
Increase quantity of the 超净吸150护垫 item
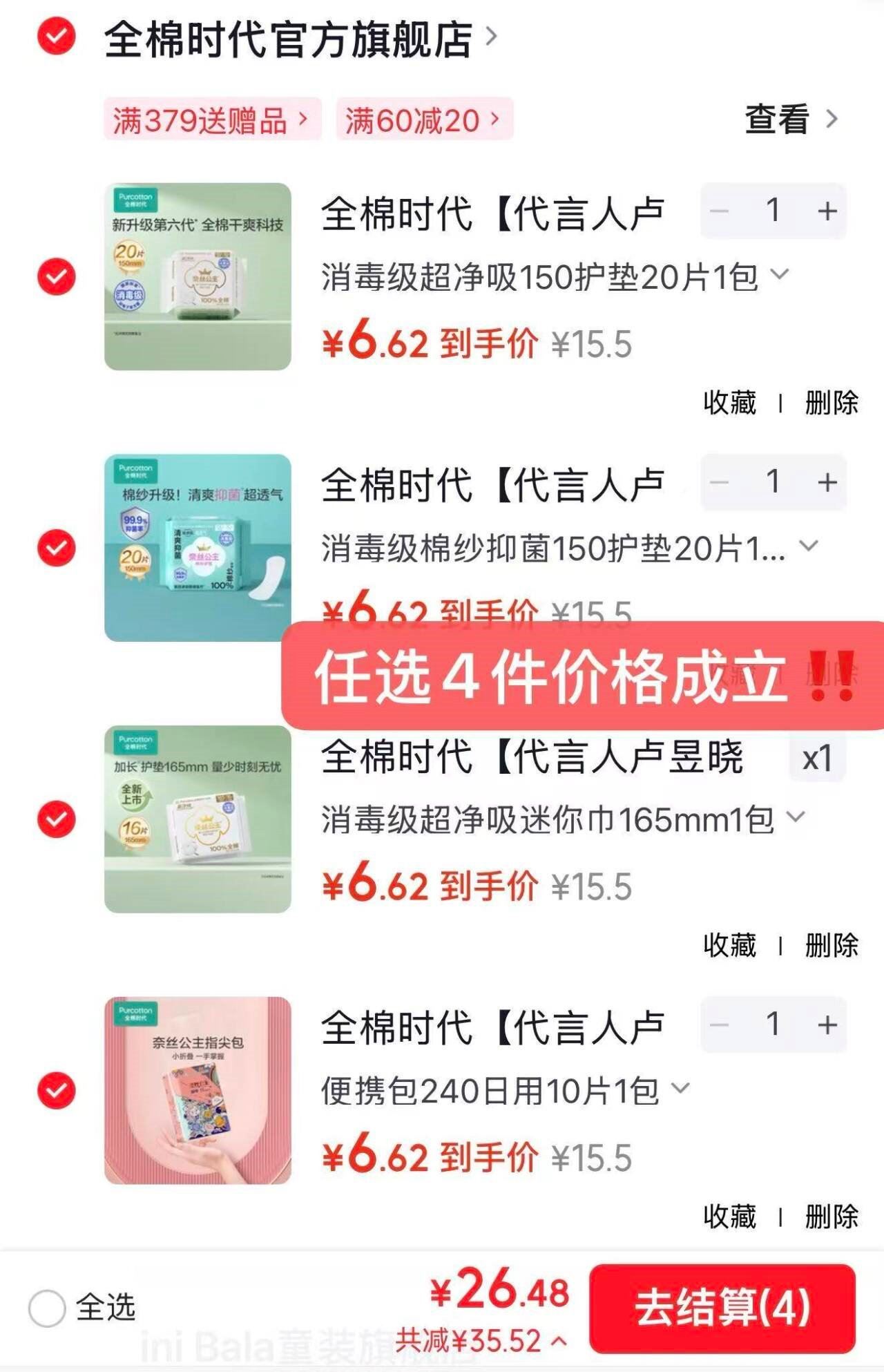point(827,211)
